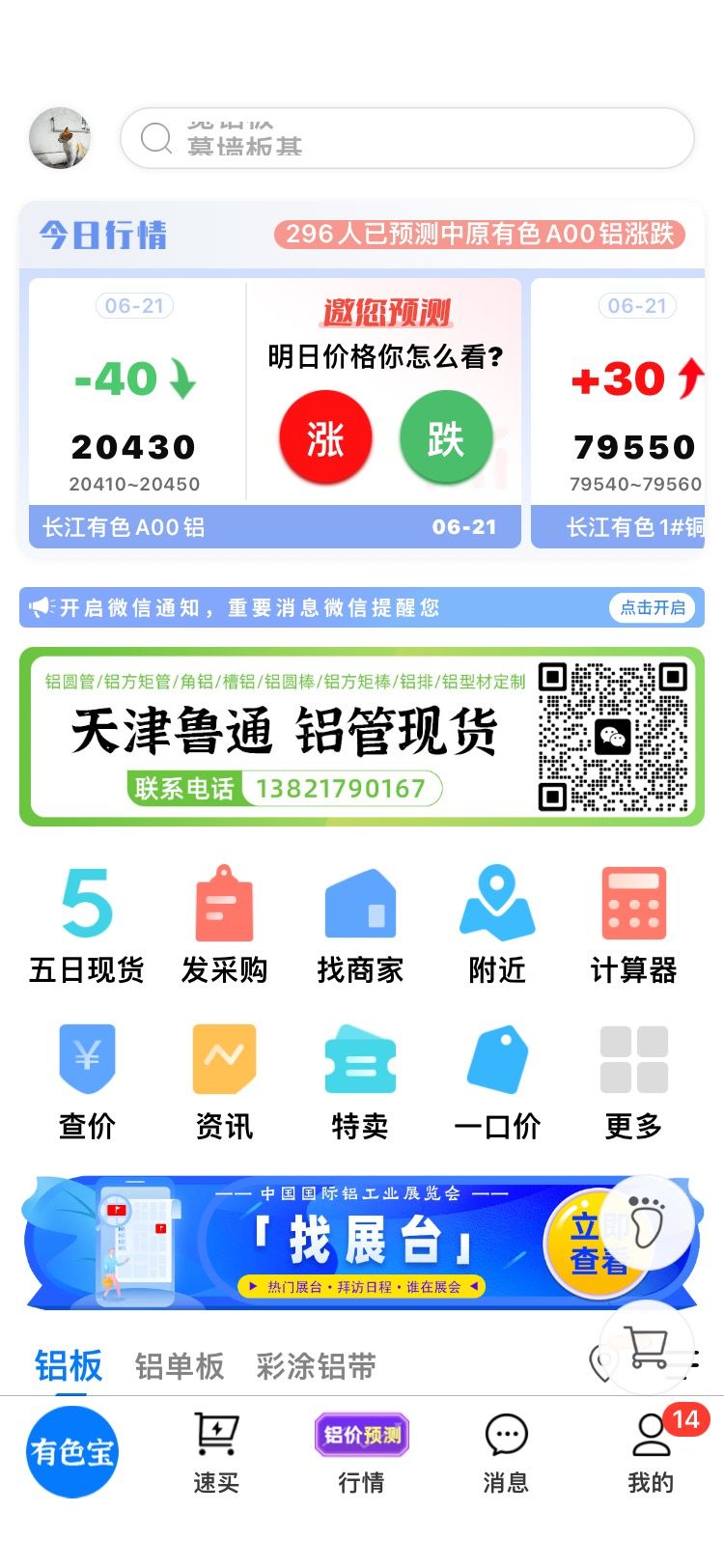The width and height of the screenshot is (724, 1568).
Task: Open 资讯 news
Action: pos(224,1082)
